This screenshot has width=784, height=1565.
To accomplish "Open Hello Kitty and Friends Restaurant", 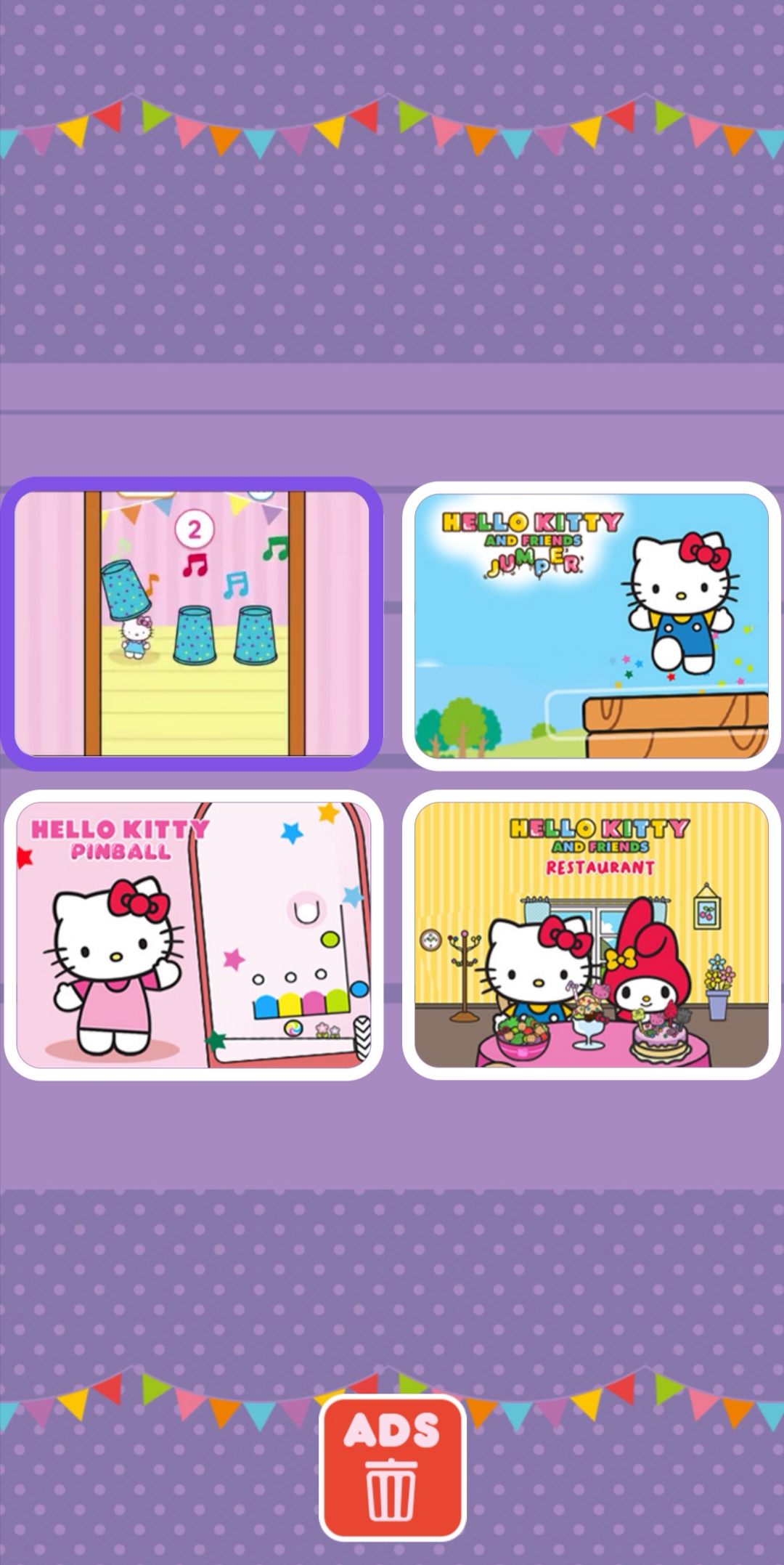I will click(591, 935).
